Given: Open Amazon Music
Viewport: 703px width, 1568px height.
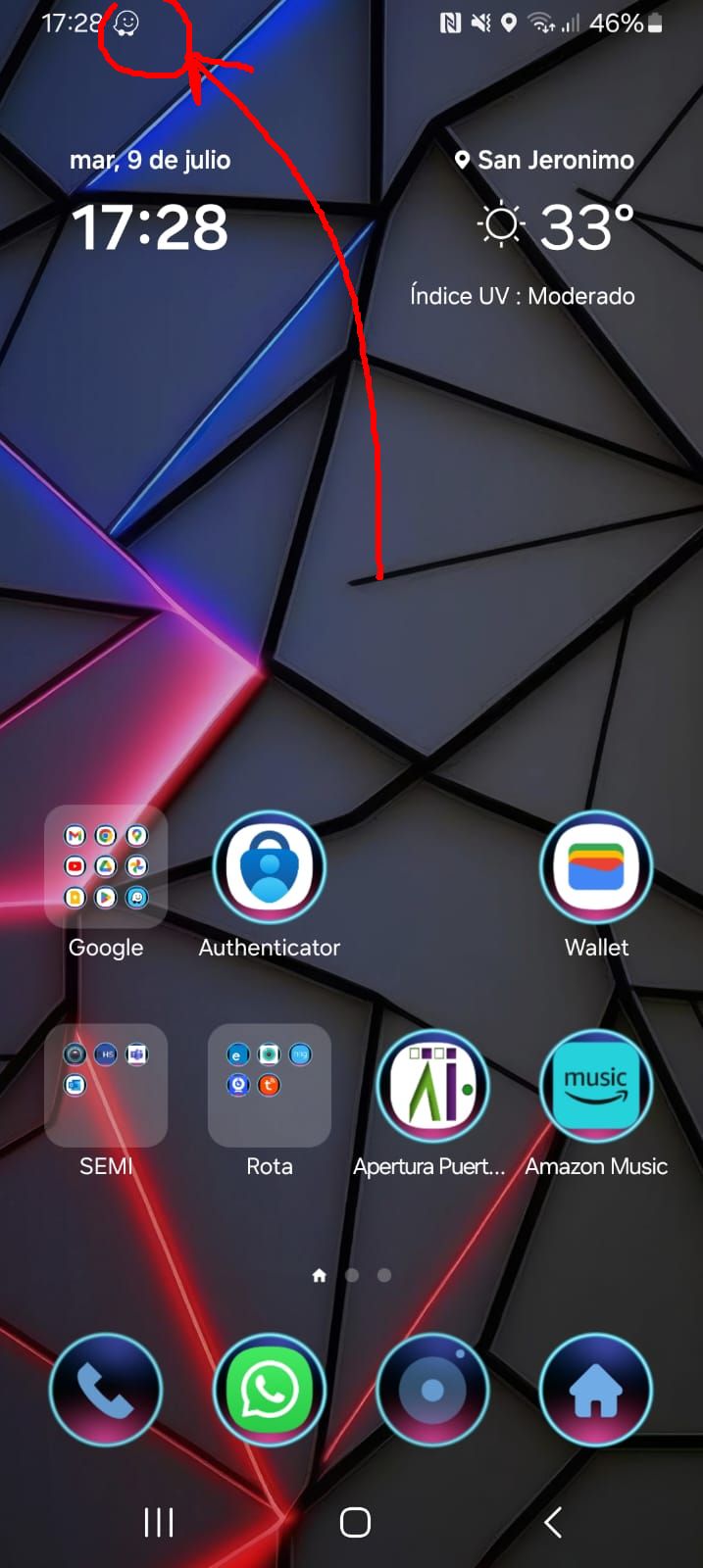Looking at the screenshot, I should [x=596, y=1085].
